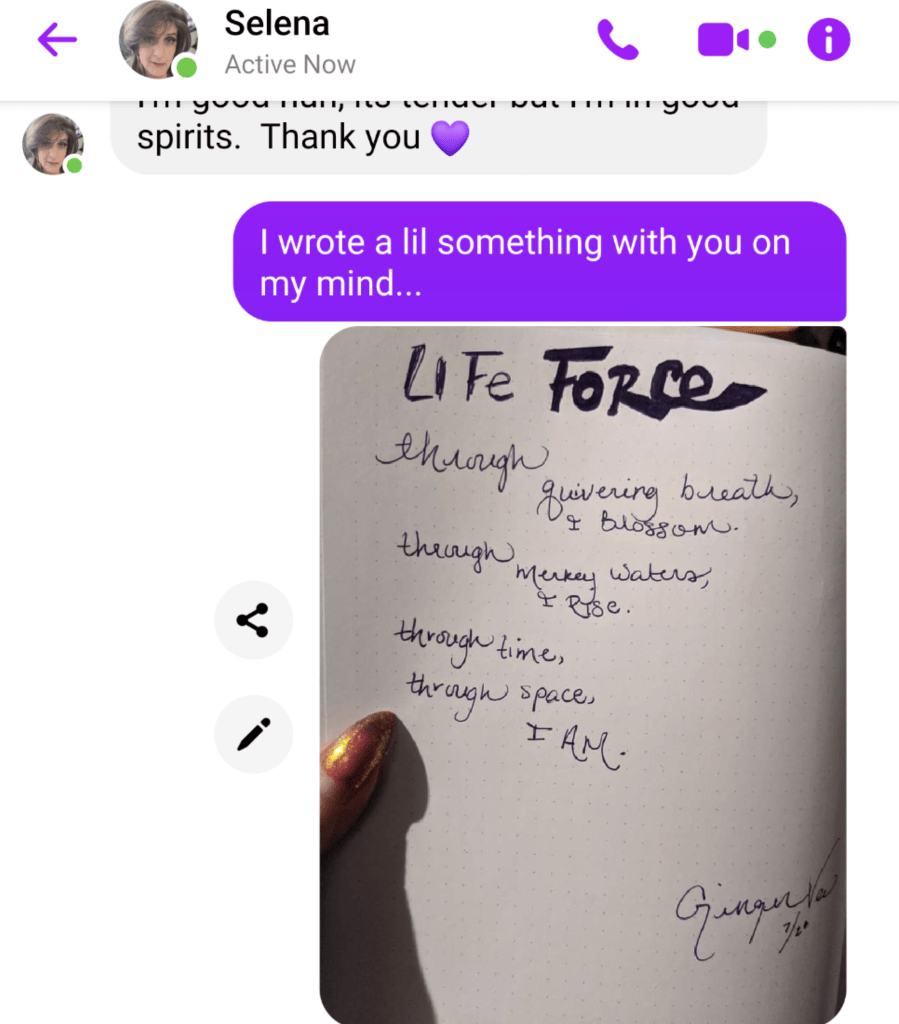899x1024 pixels.
Task: Share the Life Force poem photo
Action: coord(253,620)
